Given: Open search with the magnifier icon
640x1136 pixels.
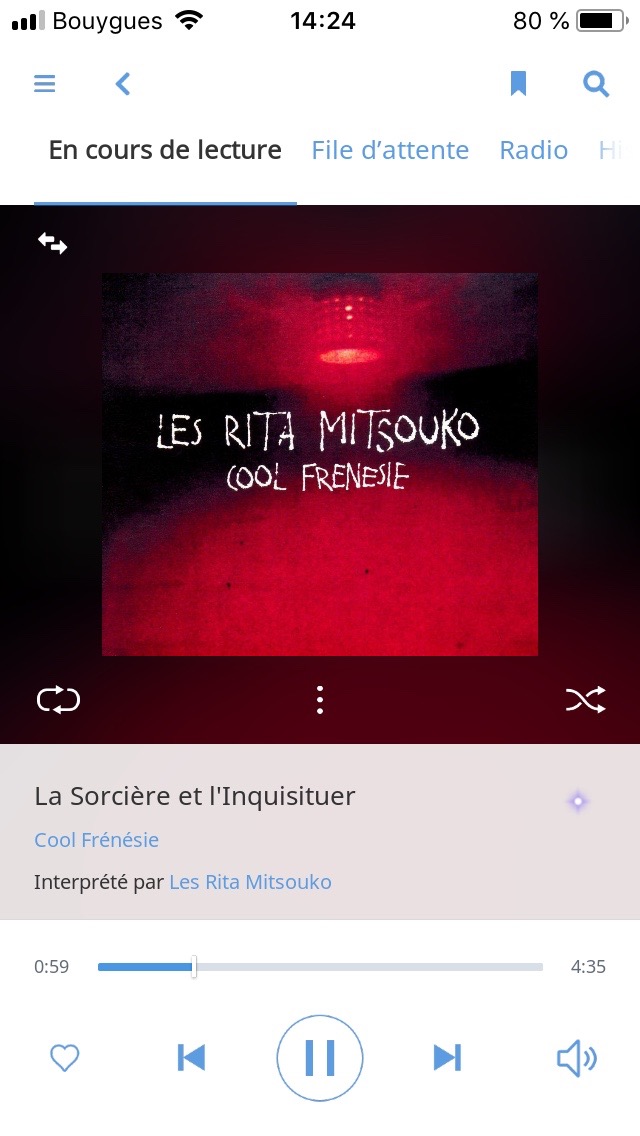Looking at the screenshot, I should [596, 84].
